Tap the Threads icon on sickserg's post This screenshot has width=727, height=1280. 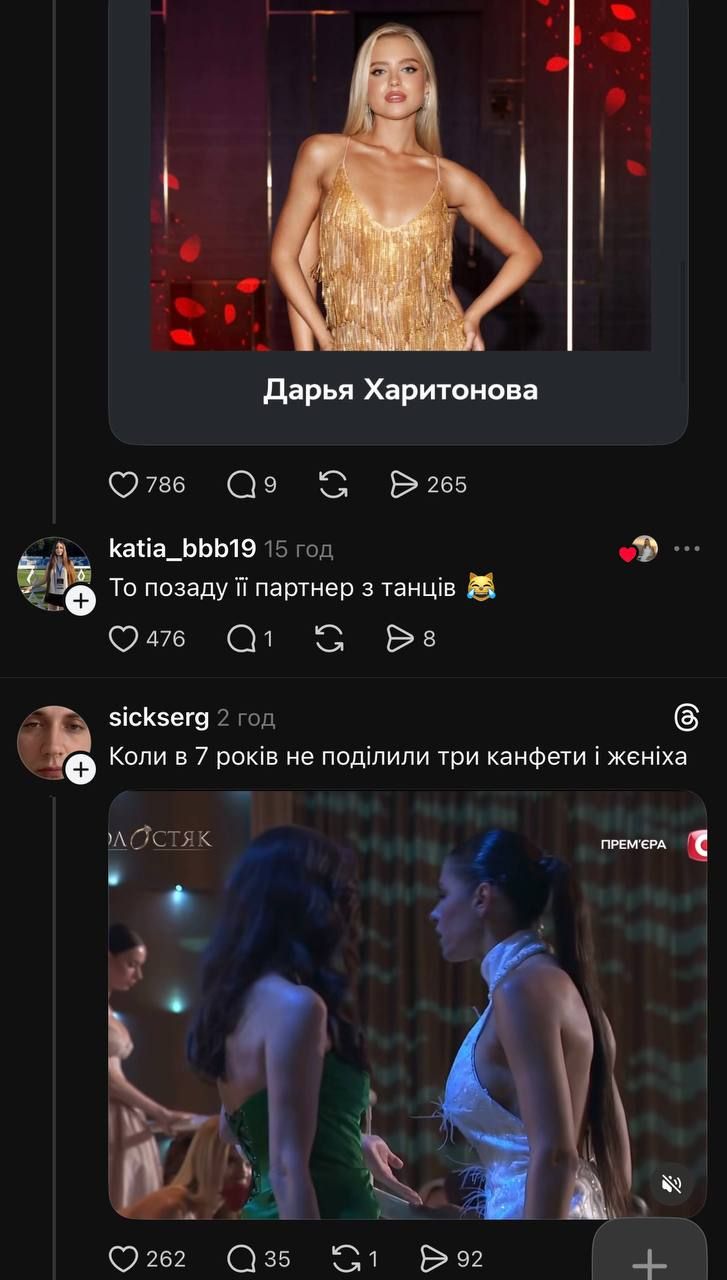coord(687,717)
